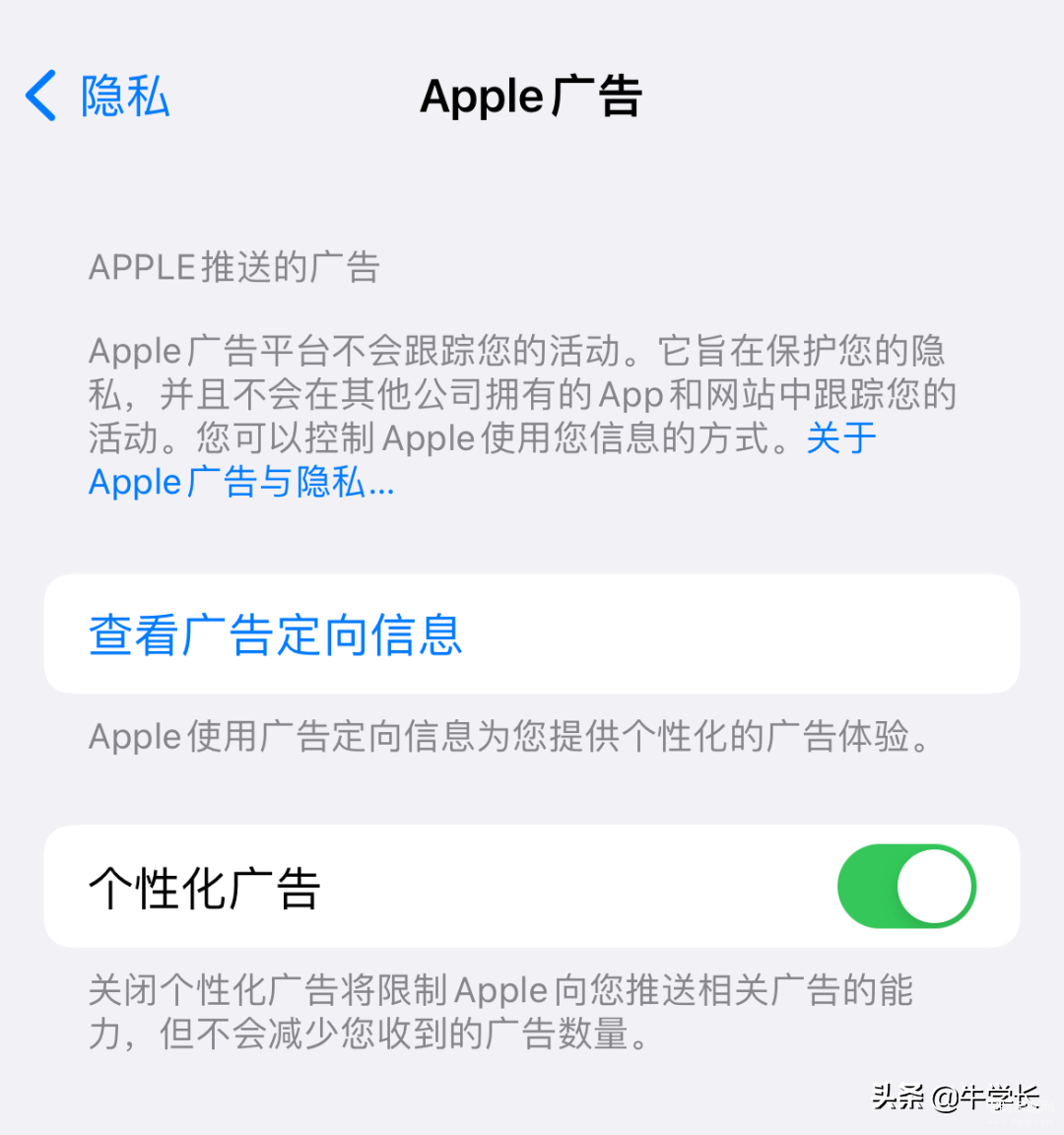Screen dimensions: 1064x1135
Task: Turn off the 个性化广告 switch
Action: pyautogui.click(x=905, y=887)
